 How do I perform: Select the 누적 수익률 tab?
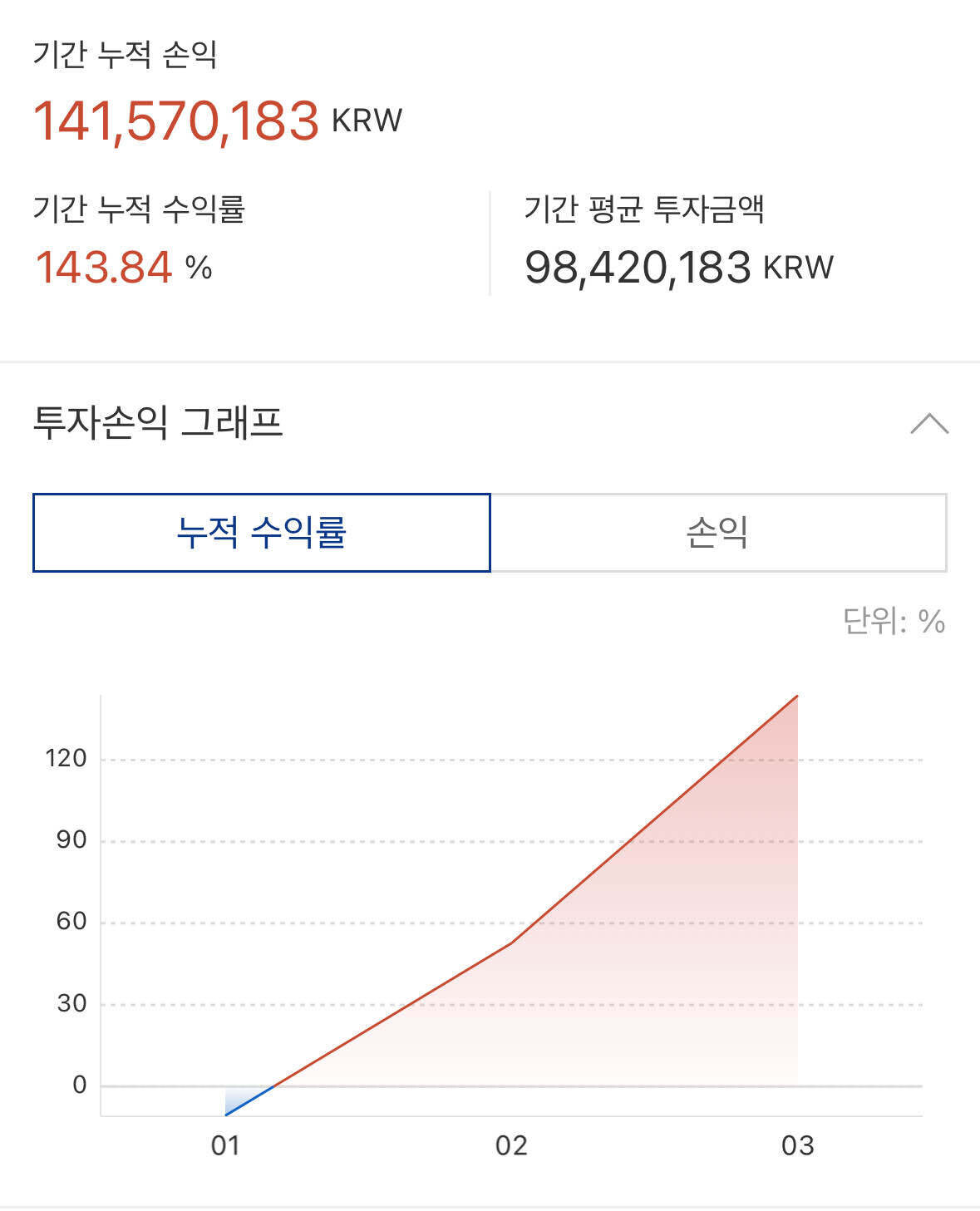click(262, 533)
